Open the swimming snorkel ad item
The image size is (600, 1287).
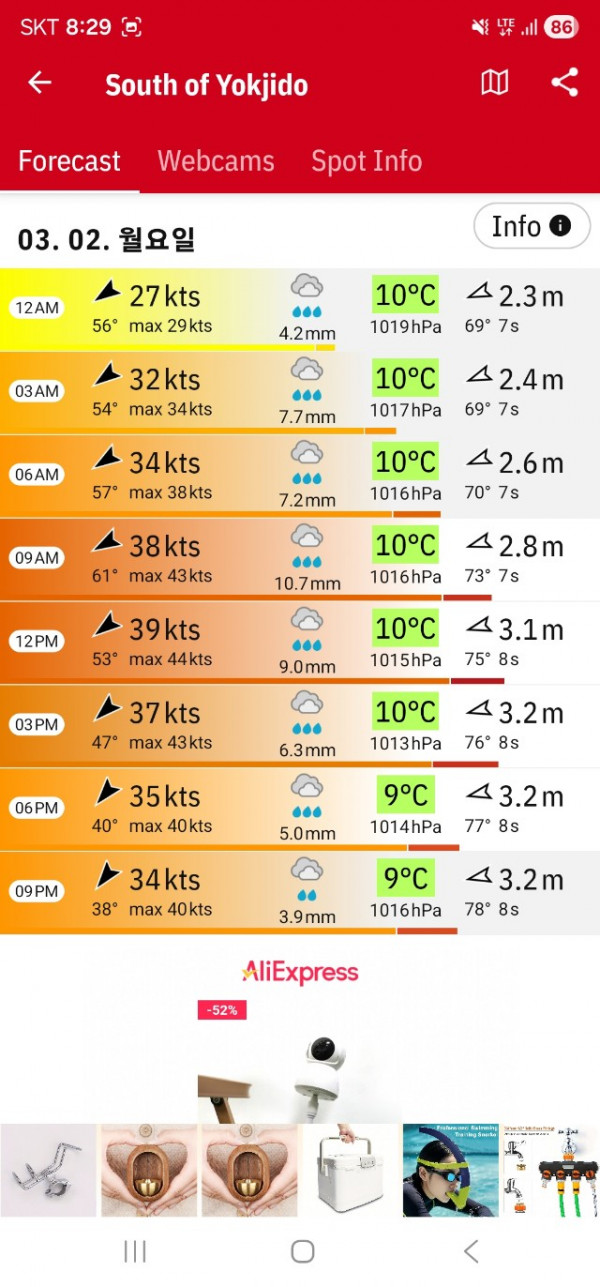tap(450, 1170)
